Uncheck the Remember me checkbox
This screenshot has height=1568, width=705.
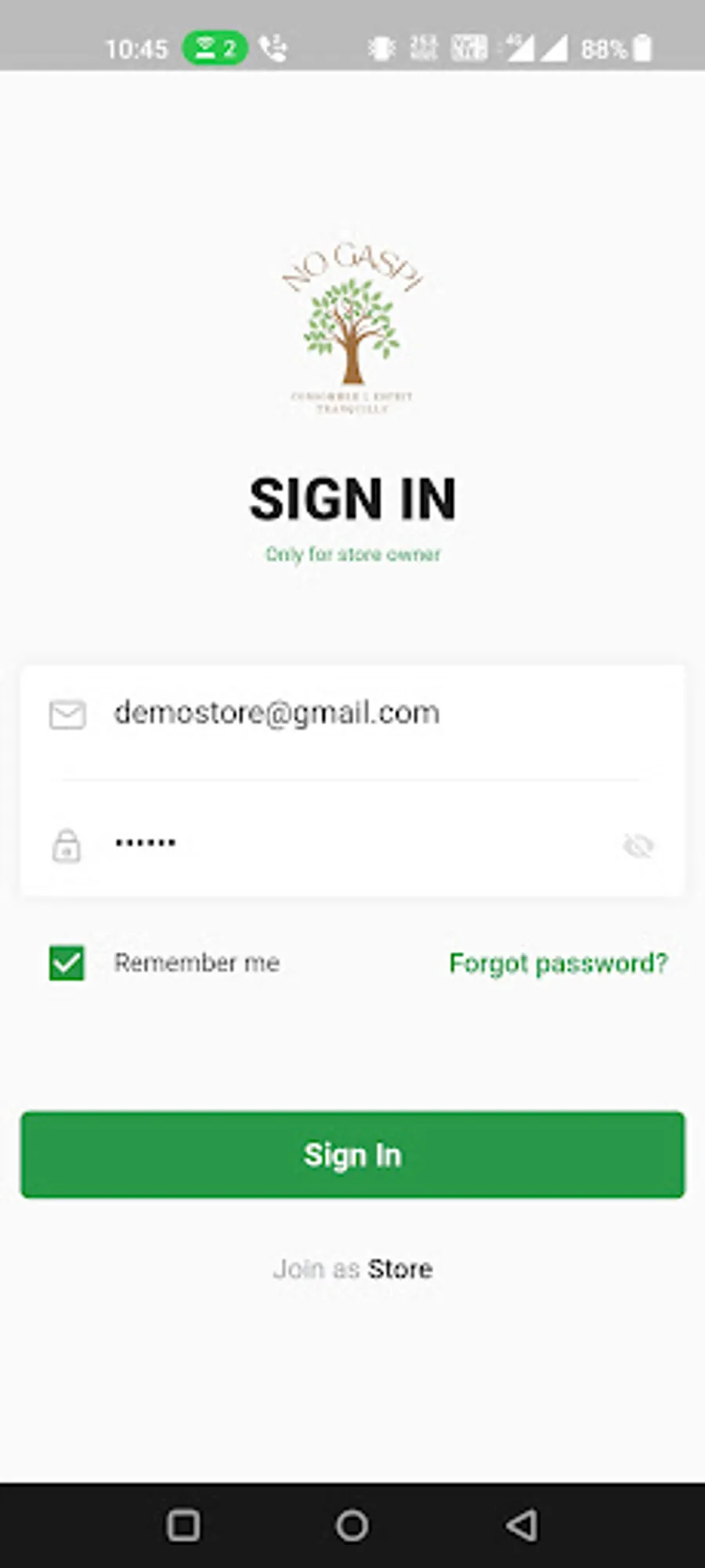tap(67, 963)
